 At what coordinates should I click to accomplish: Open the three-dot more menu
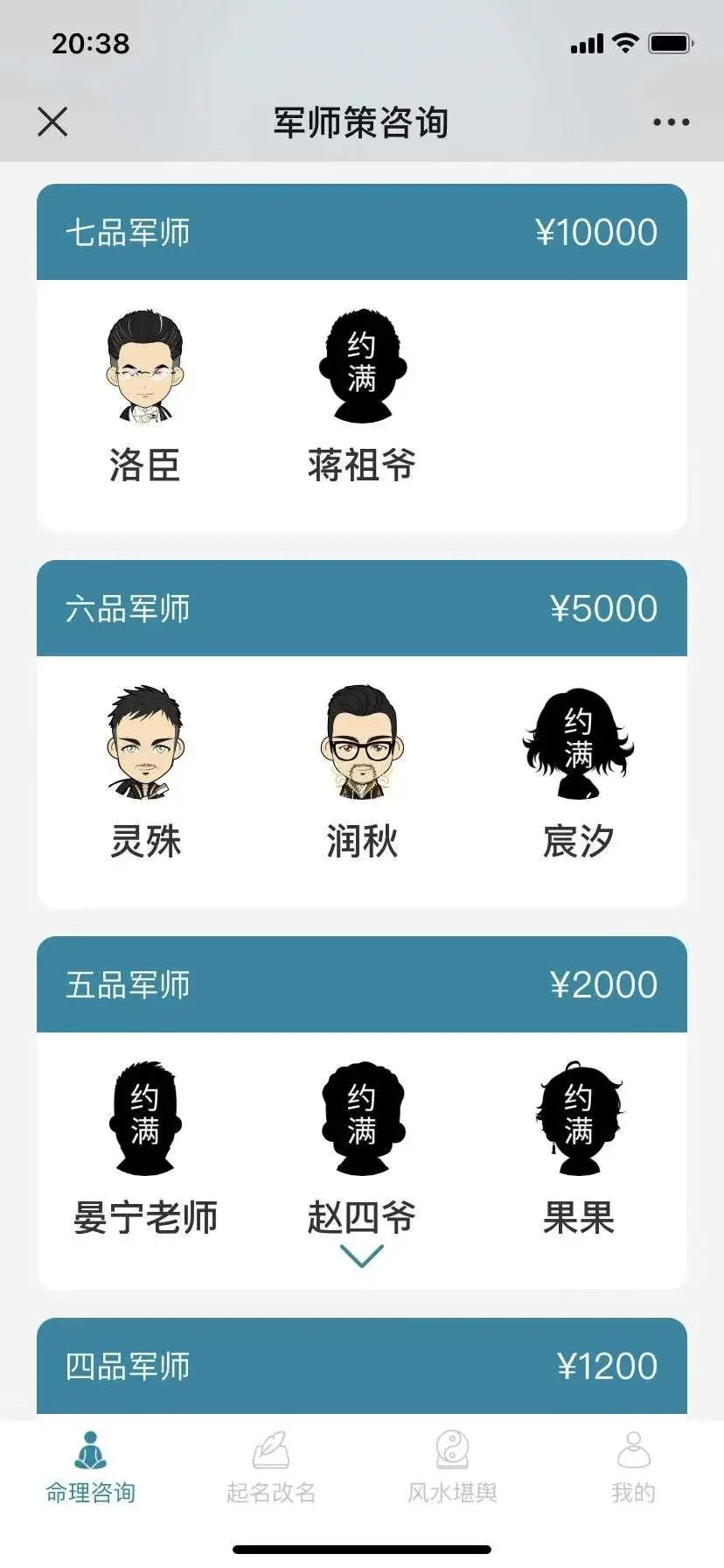pos(671,122)
